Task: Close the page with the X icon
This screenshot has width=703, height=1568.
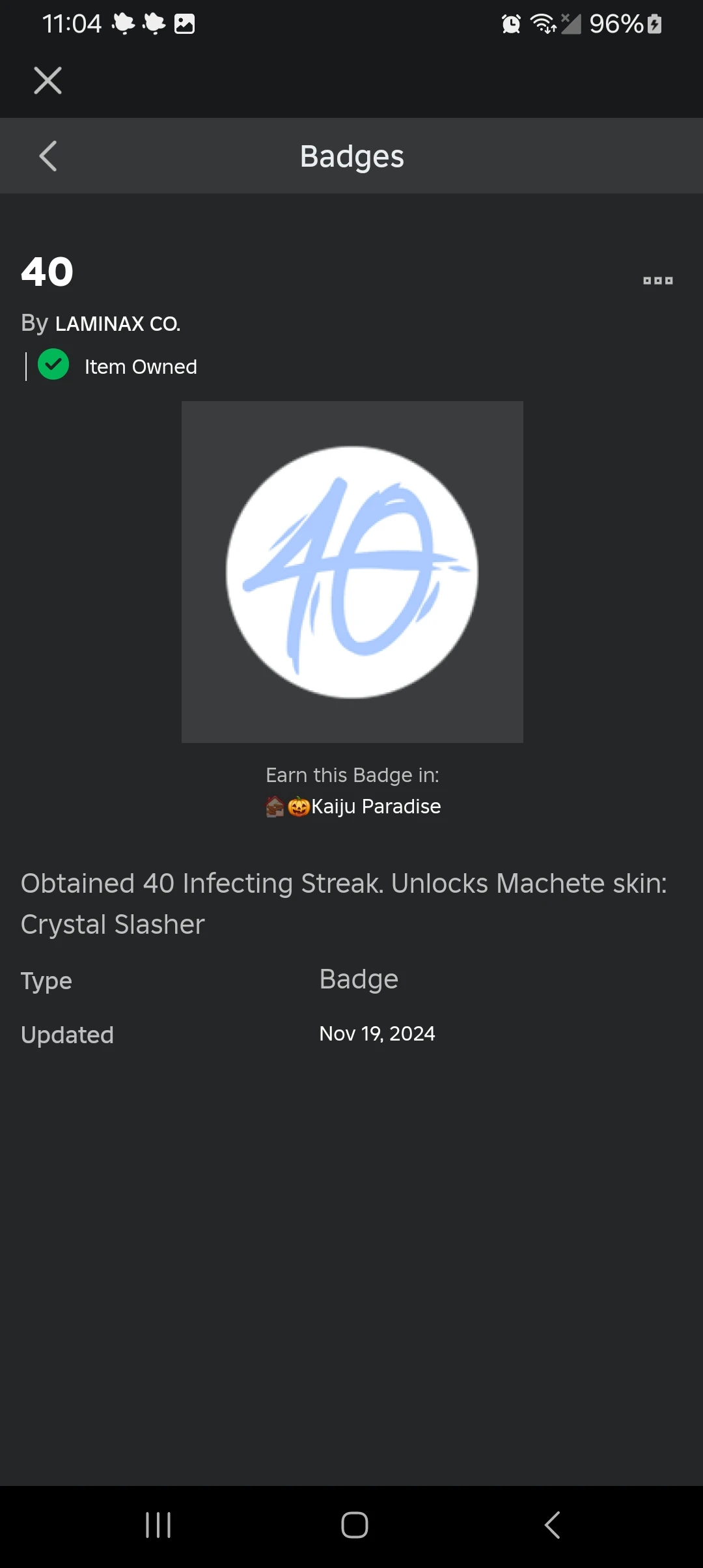Action: (x=48, y=81)
